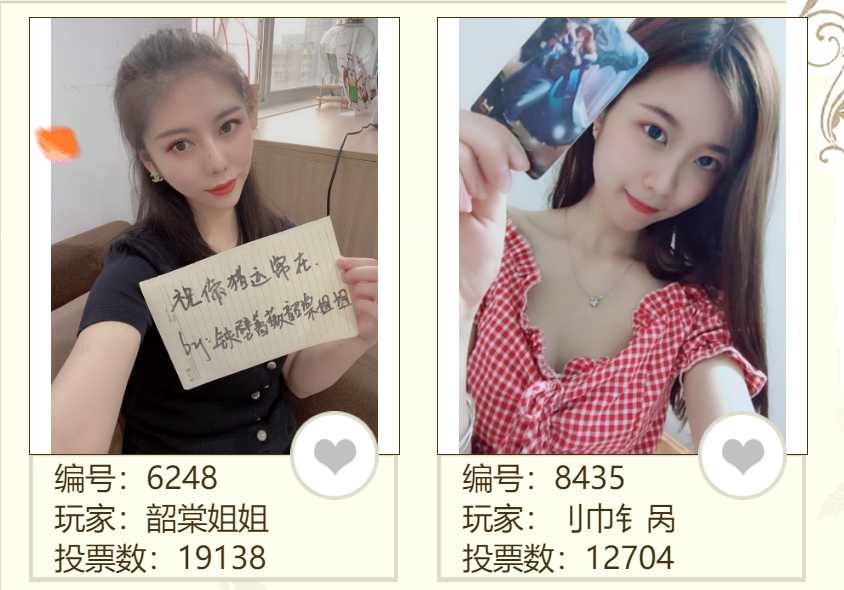Open contestant photo for entry 6248
Viewport: 844px width, 590px height.
[214, 235]
